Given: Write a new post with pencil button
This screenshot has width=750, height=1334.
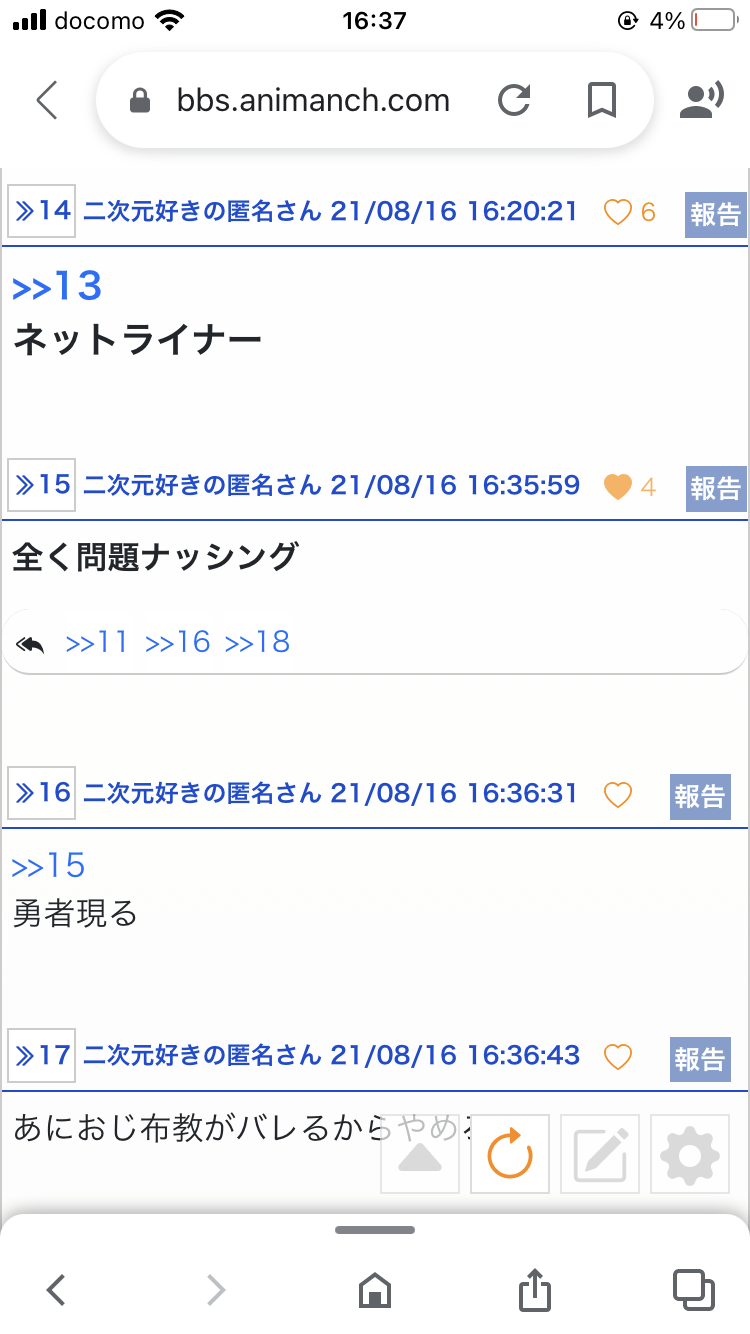Looking at the screenshot, I should pyautogui.click(x=600, y=1154).
